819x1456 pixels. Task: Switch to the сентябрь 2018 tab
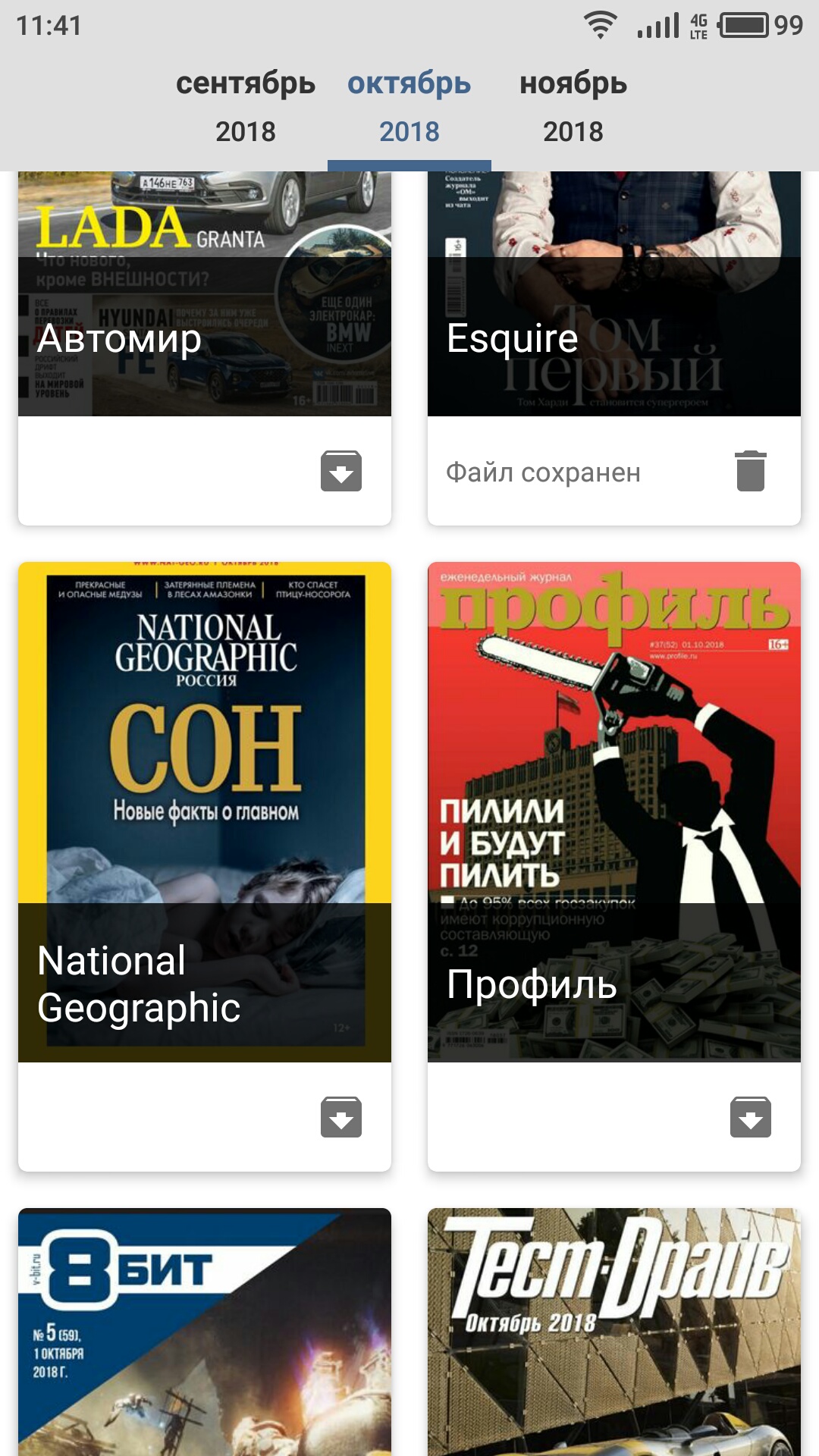click(x=246, y=107)
